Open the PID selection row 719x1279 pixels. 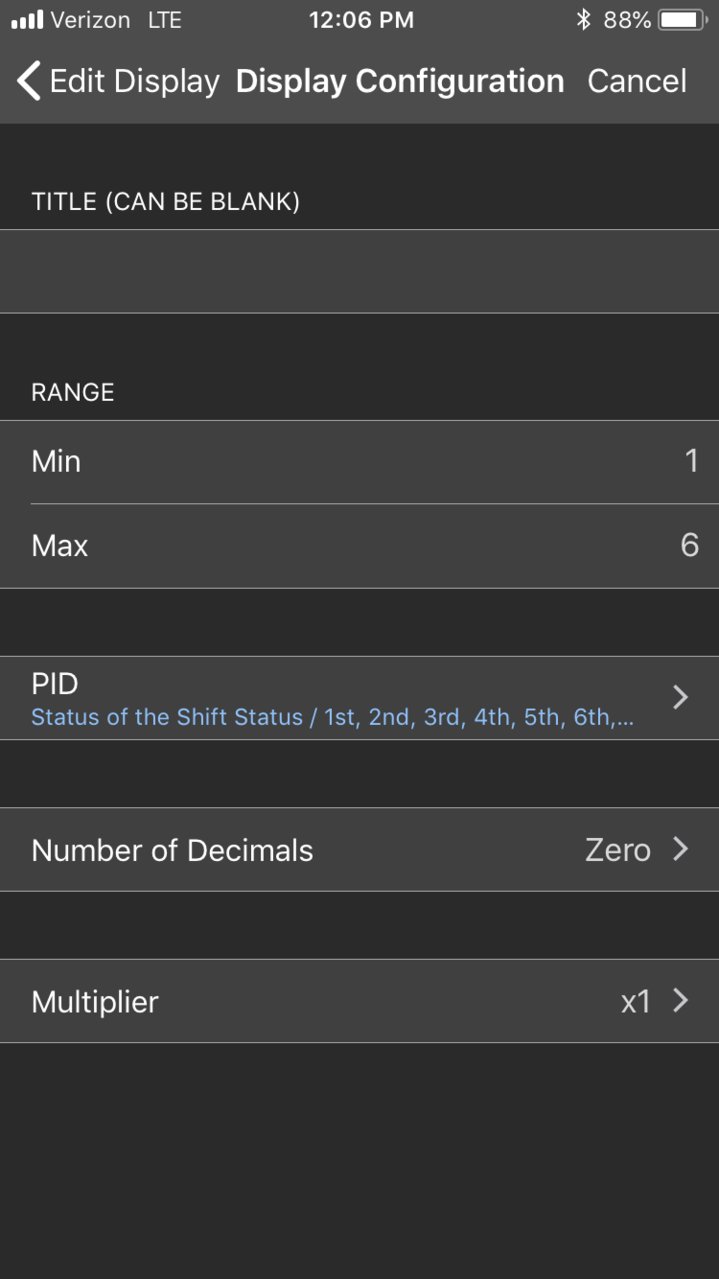pyautogui.click(x=359, y=698)
